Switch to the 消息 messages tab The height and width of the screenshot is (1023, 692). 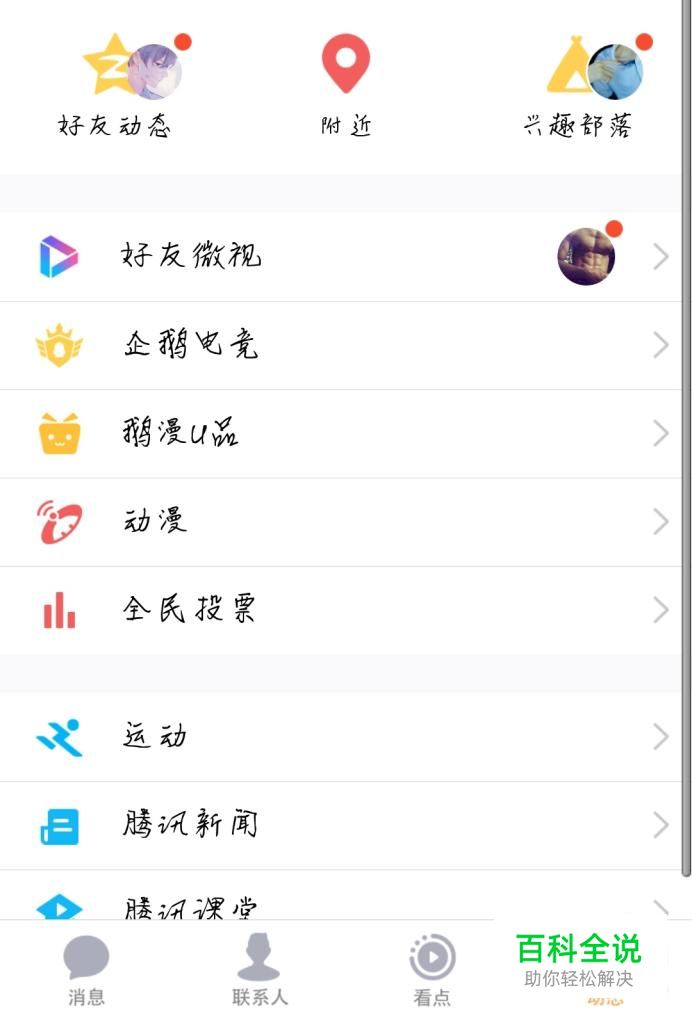tap(86, 970)
